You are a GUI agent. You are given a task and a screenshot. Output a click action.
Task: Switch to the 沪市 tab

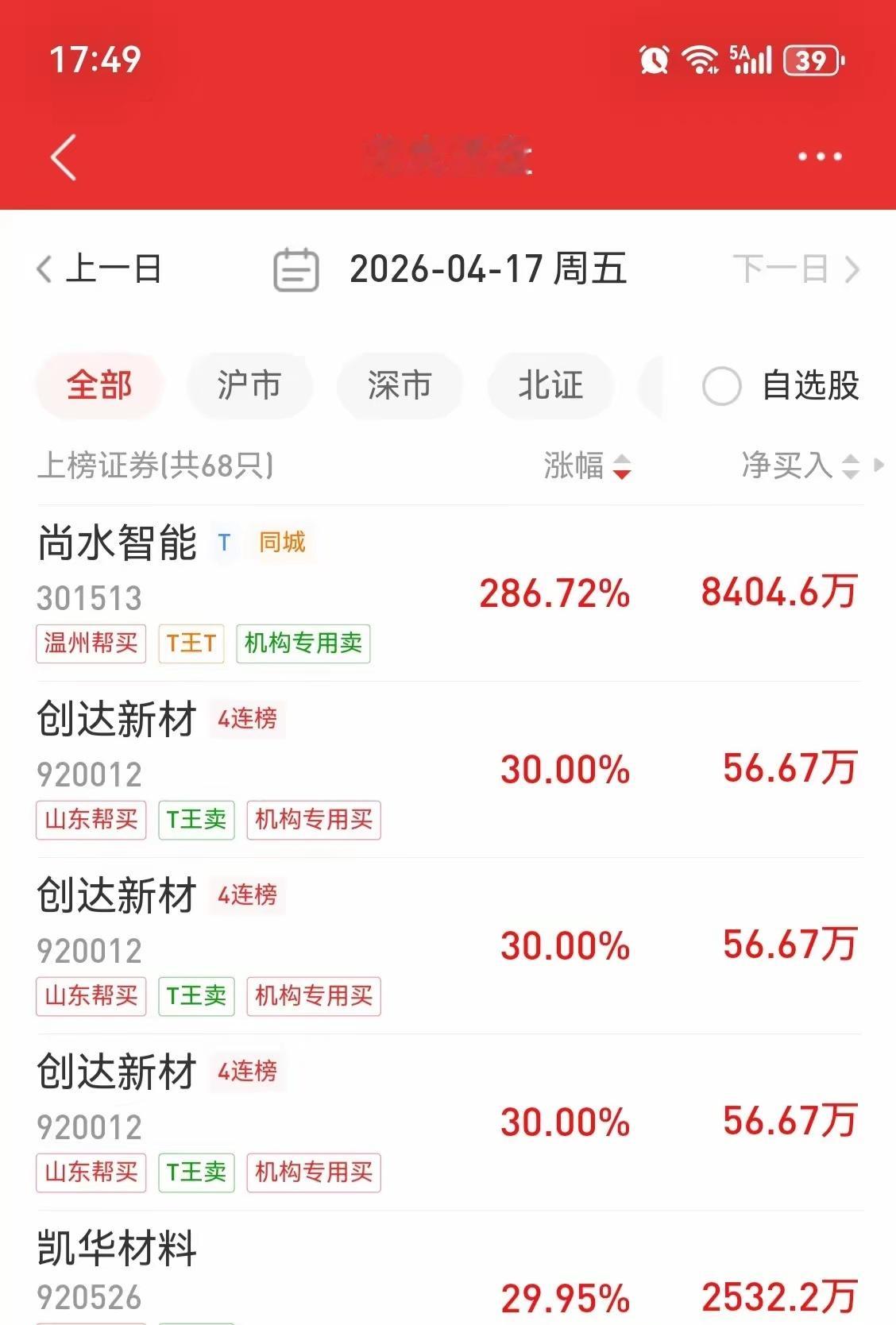(249, 386)
